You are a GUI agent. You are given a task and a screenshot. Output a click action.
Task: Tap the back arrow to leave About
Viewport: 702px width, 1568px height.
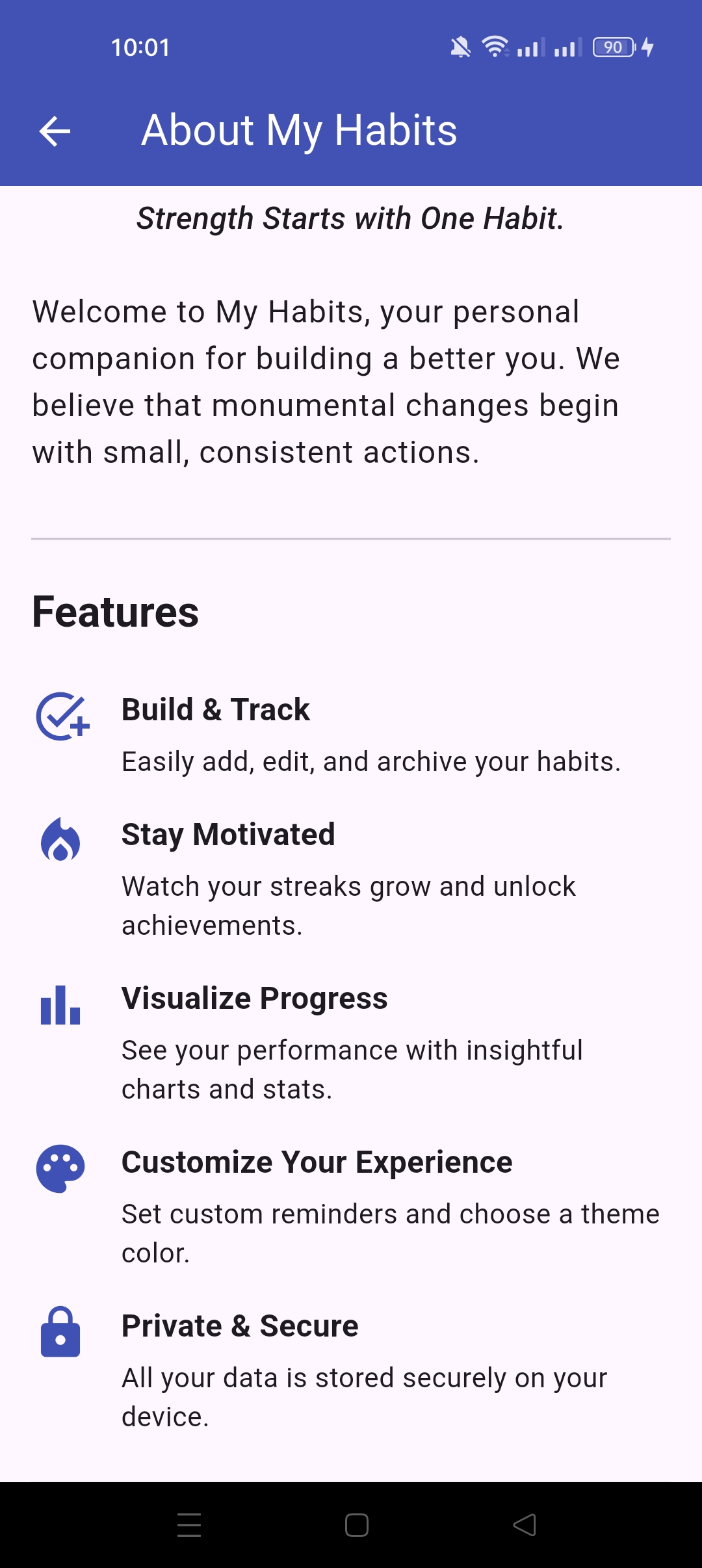(x=55, y=132)
